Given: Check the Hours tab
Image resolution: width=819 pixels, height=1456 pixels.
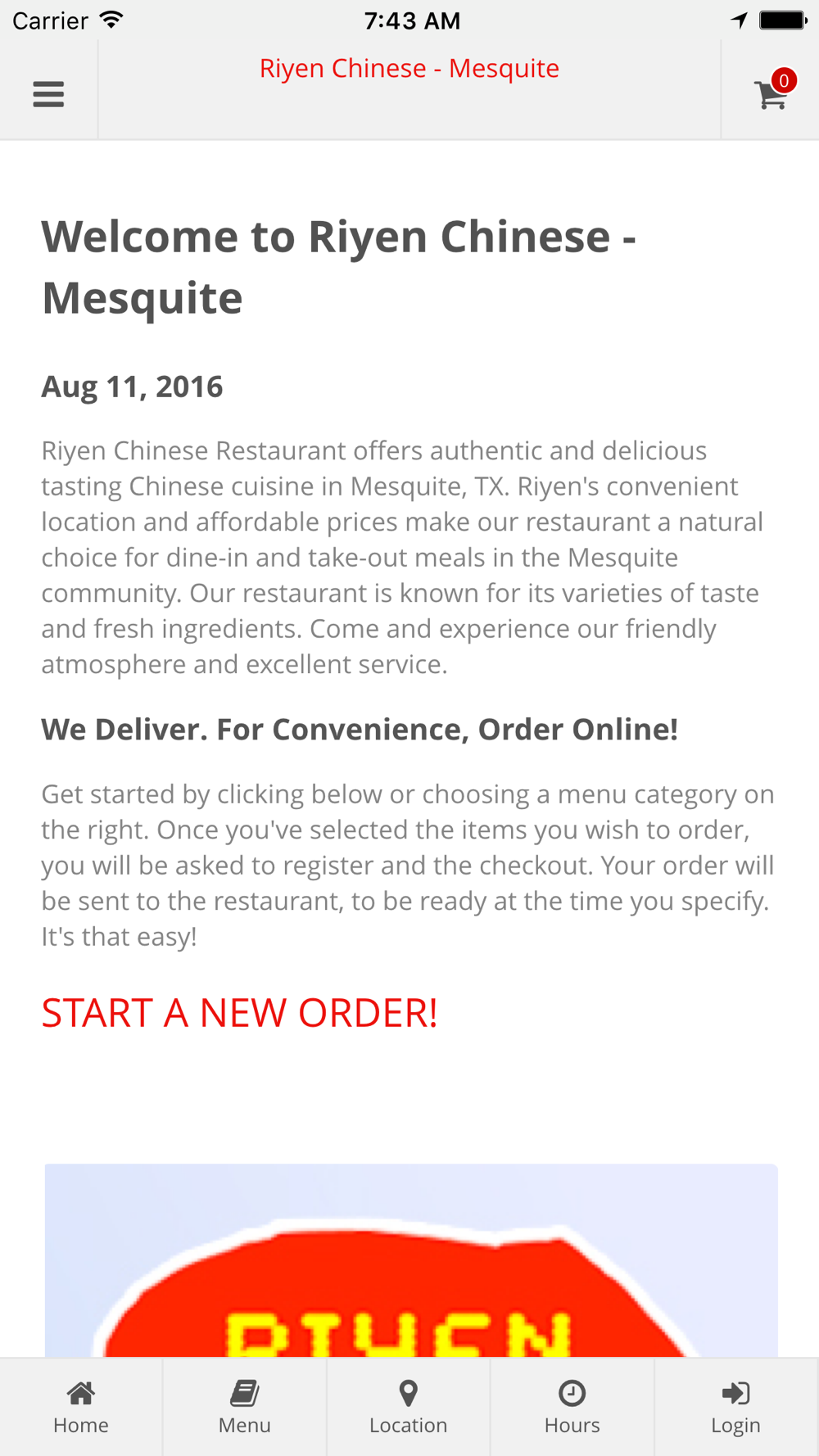Looking at the screenshot, I should pyautogui.click(x=572, y=1407).
